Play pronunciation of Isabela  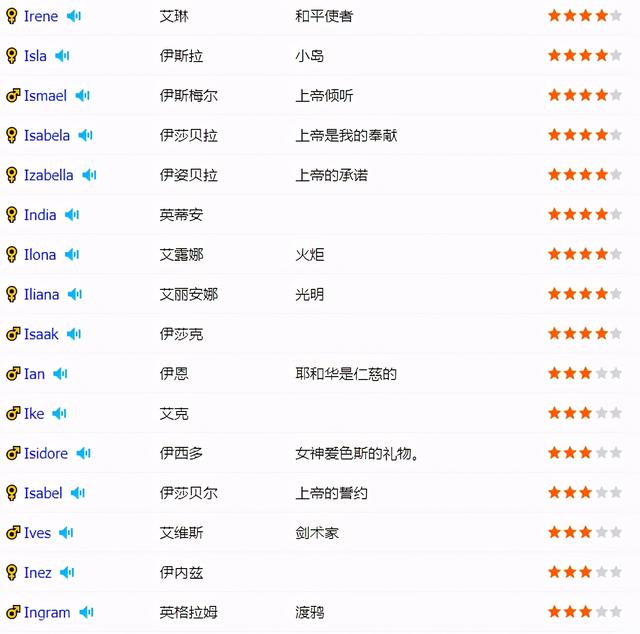(x=86, y=135)
